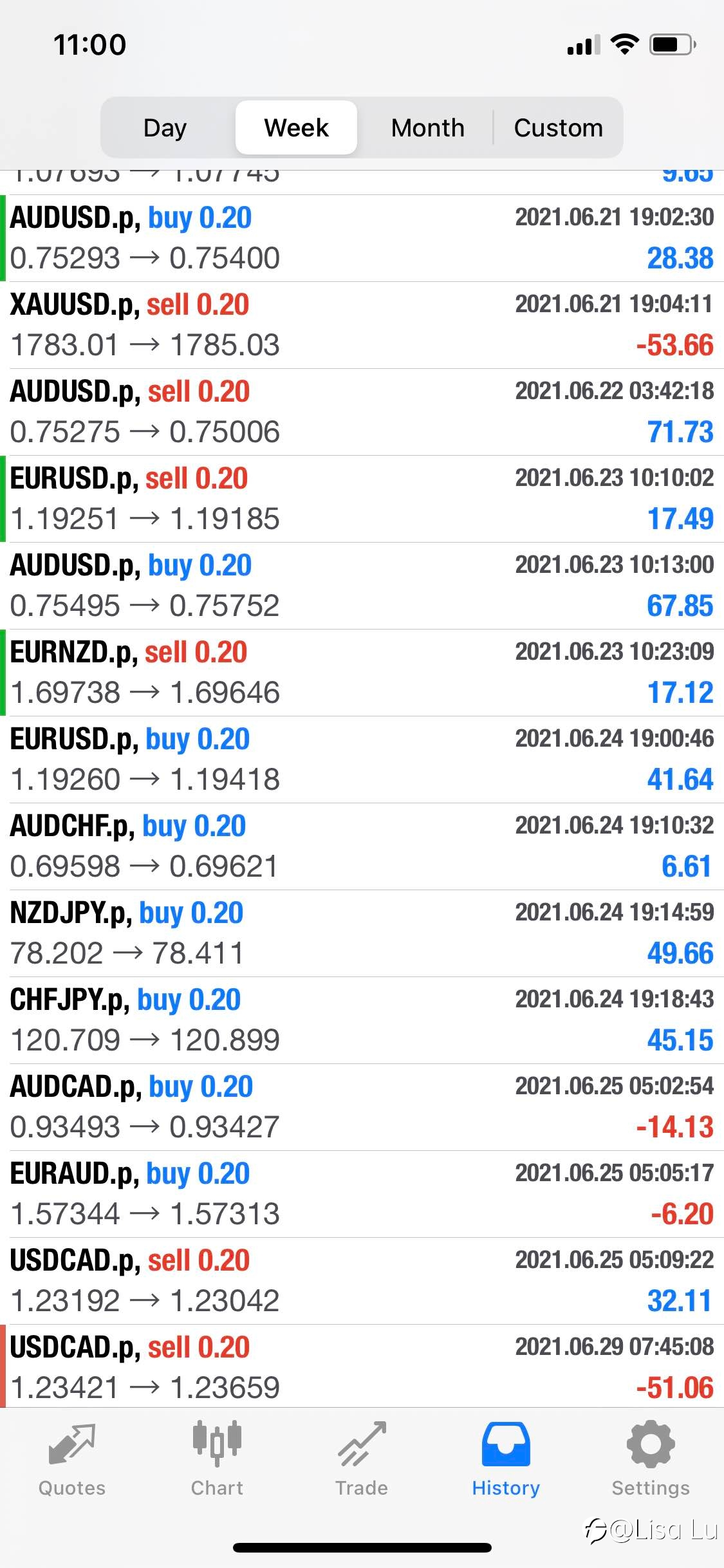The width and height of the screenshot is (724, 1568).
Task: Open the AUDCHF.p buy trade details
Action: [x=362, y=846]
